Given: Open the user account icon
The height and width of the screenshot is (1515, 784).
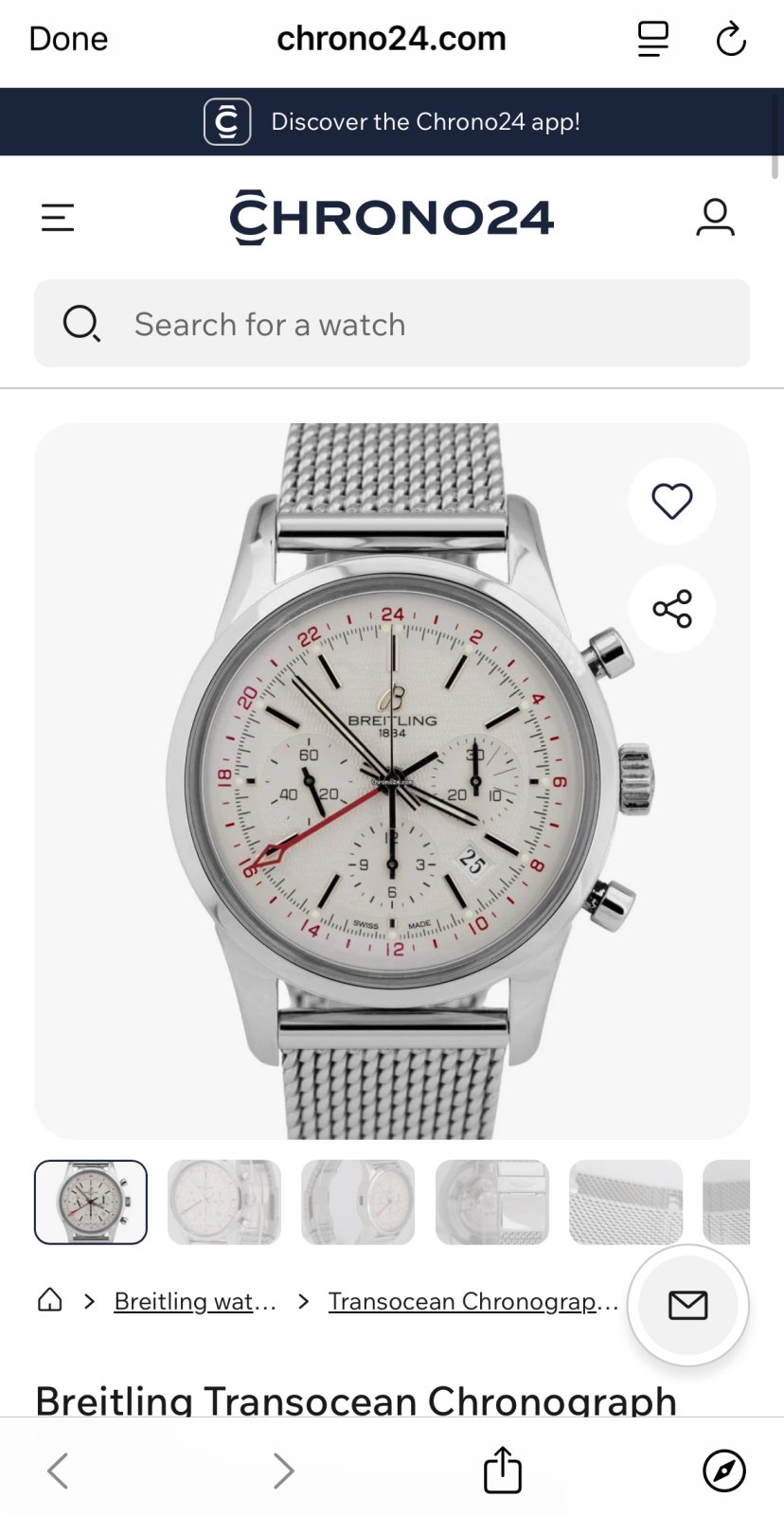Looking at the screenshot, I should point(715,218).
